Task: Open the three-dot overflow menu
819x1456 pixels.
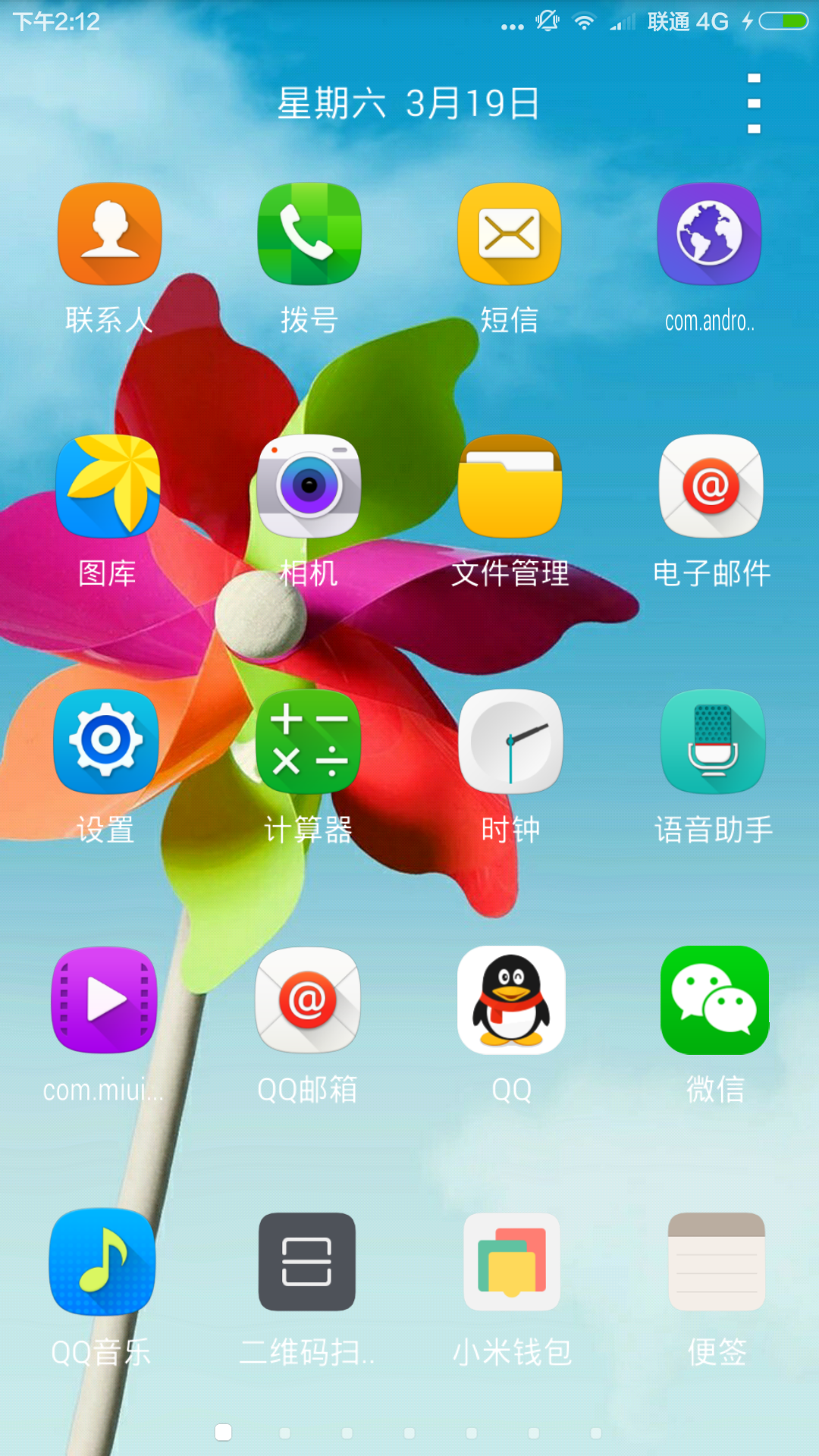Action: 754,103
